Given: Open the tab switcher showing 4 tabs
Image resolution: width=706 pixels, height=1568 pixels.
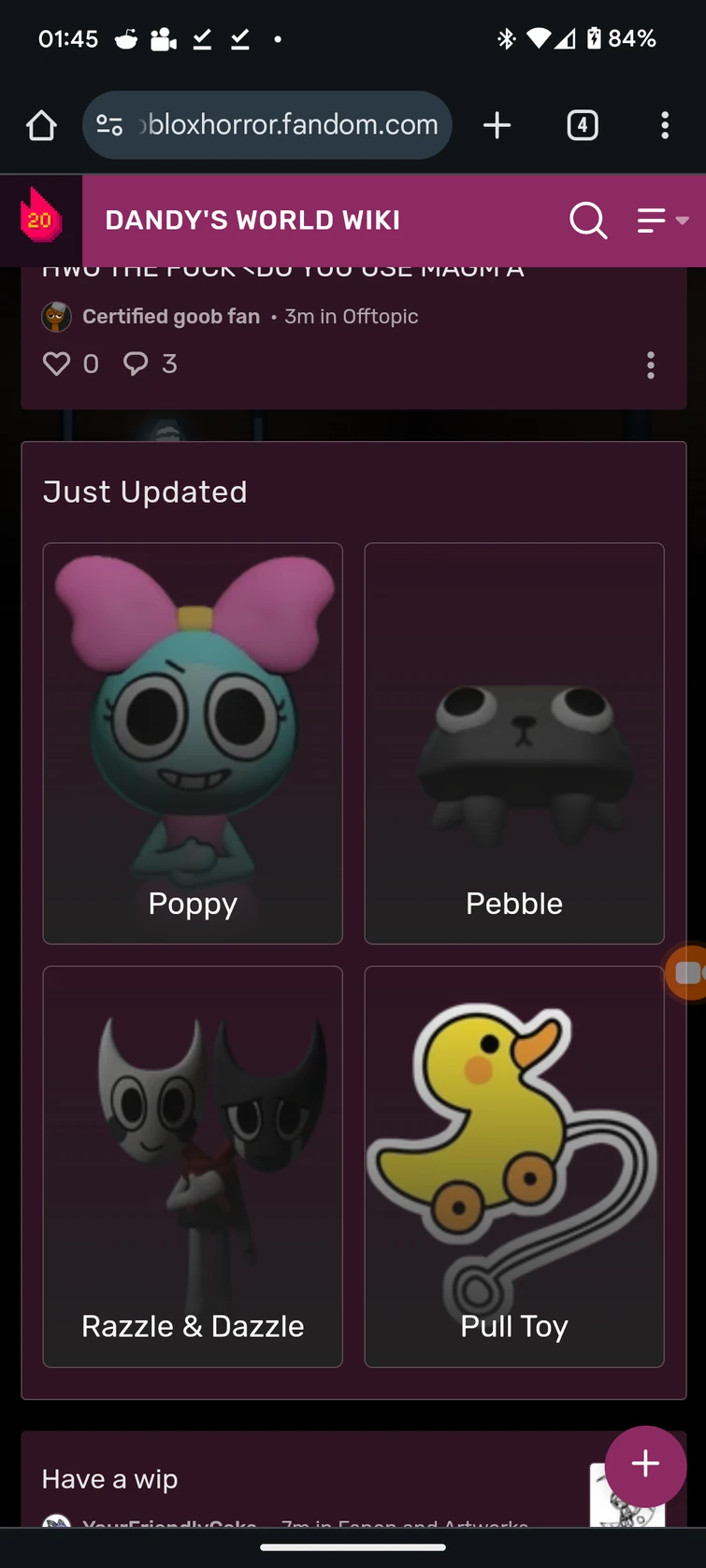Looking at the screenshot, I should 583,125.
